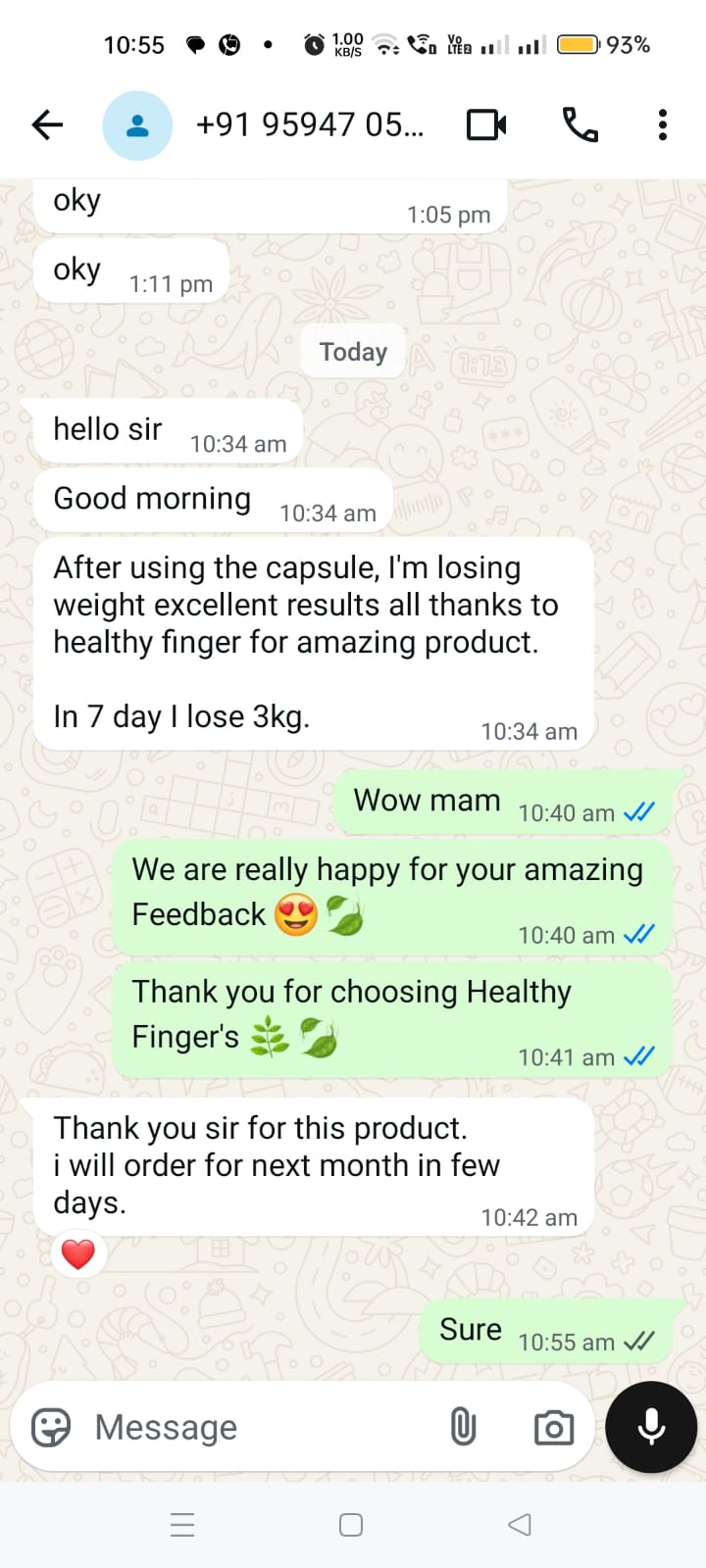
Task: Start a voice call
Action: (580, 125)
